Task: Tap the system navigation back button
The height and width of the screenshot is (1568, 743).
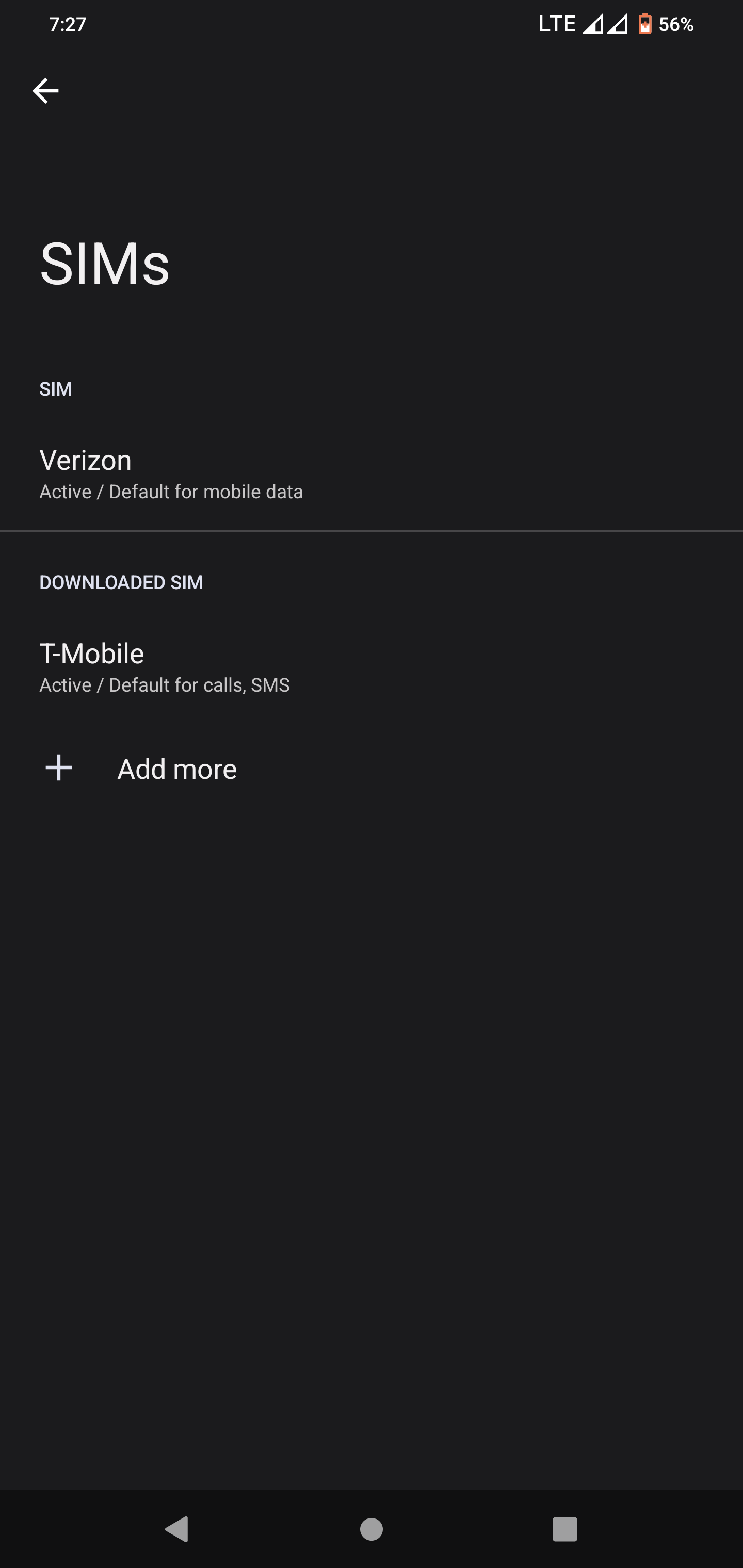Action: coord(177,1528)
